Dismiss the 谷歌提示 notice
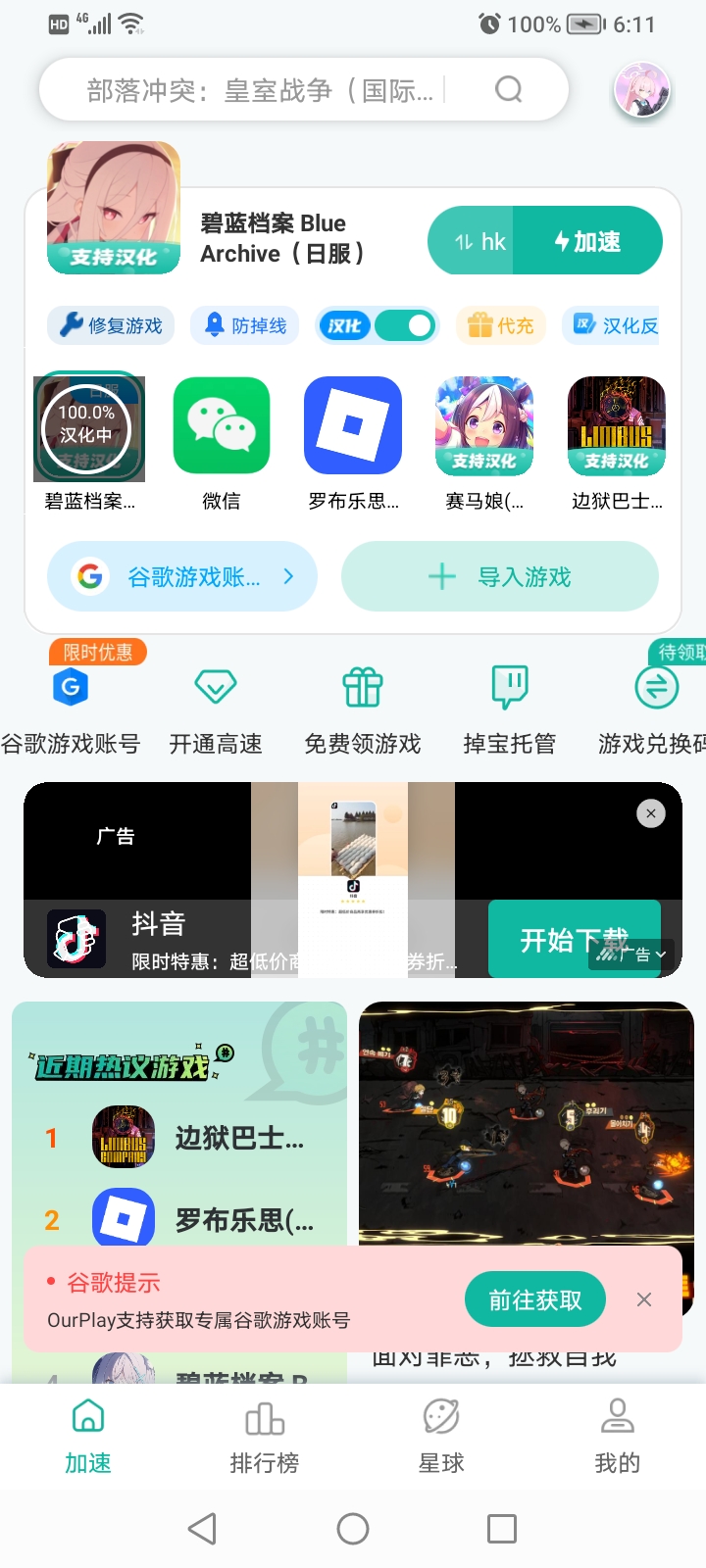Viewport: 706px width, 1568px height. [644, 1299]
